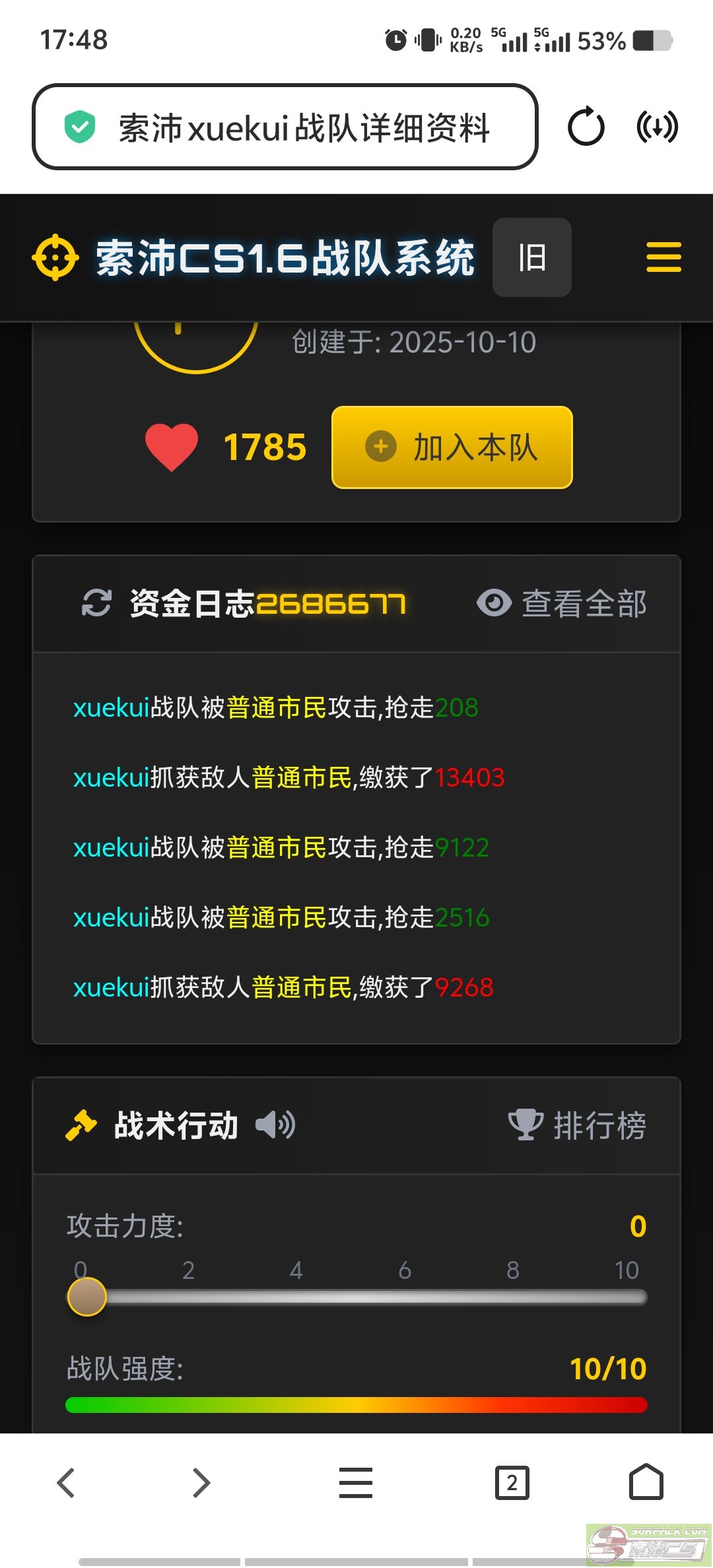Open the browser menu in the bottom bar

(356, 1483)
